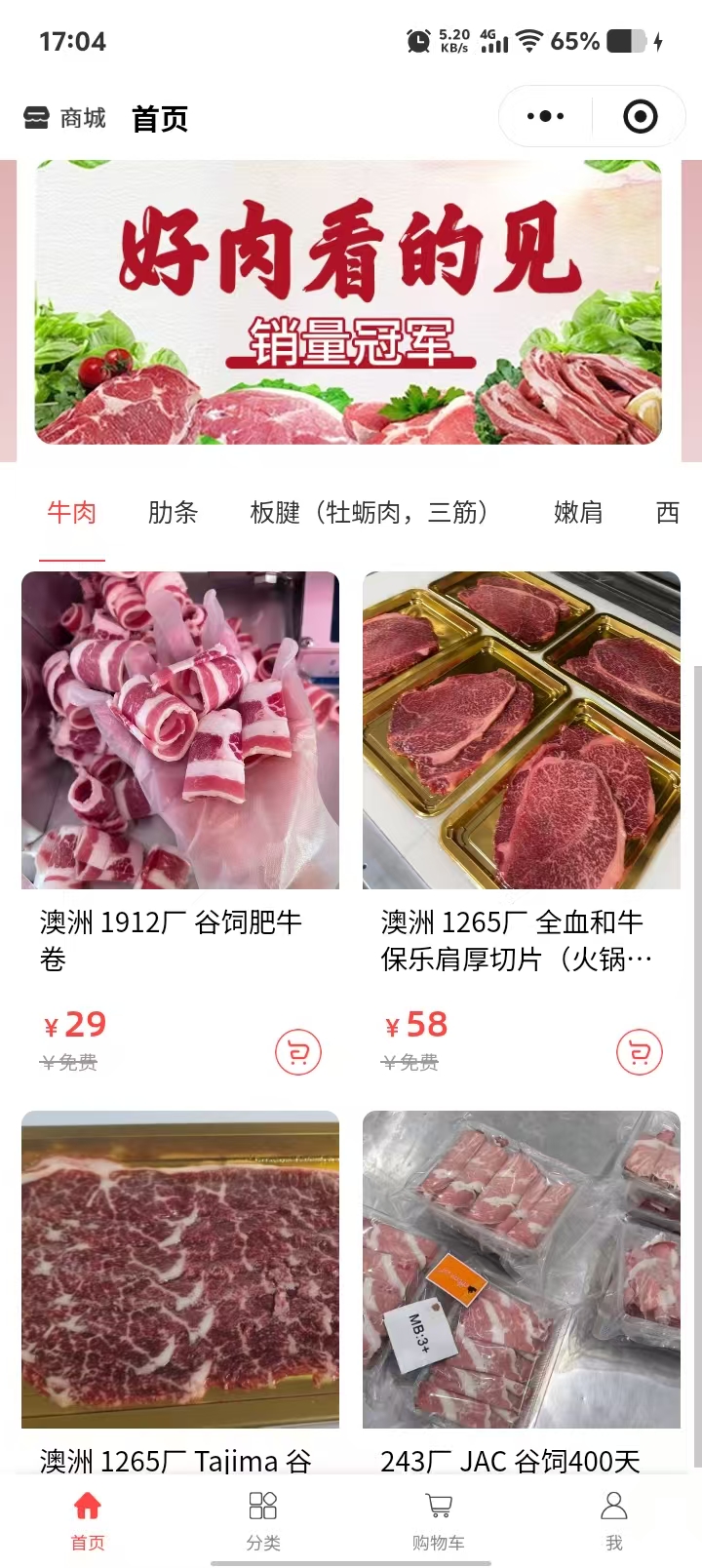Add 全血和牛保乐肩厚切片 to cart
702x1568 pixels.
pos(639,1052)
